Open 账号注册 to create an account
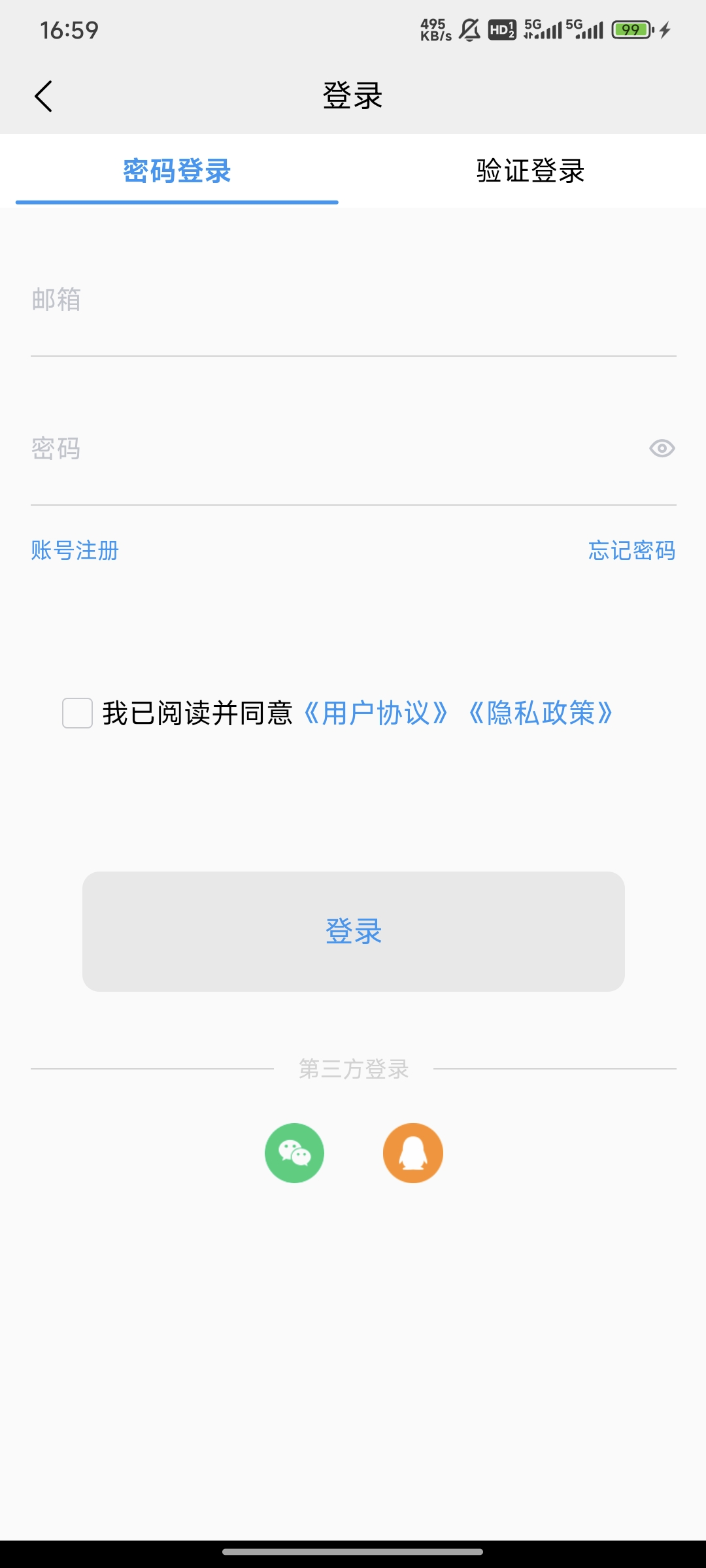 (75, 551)
